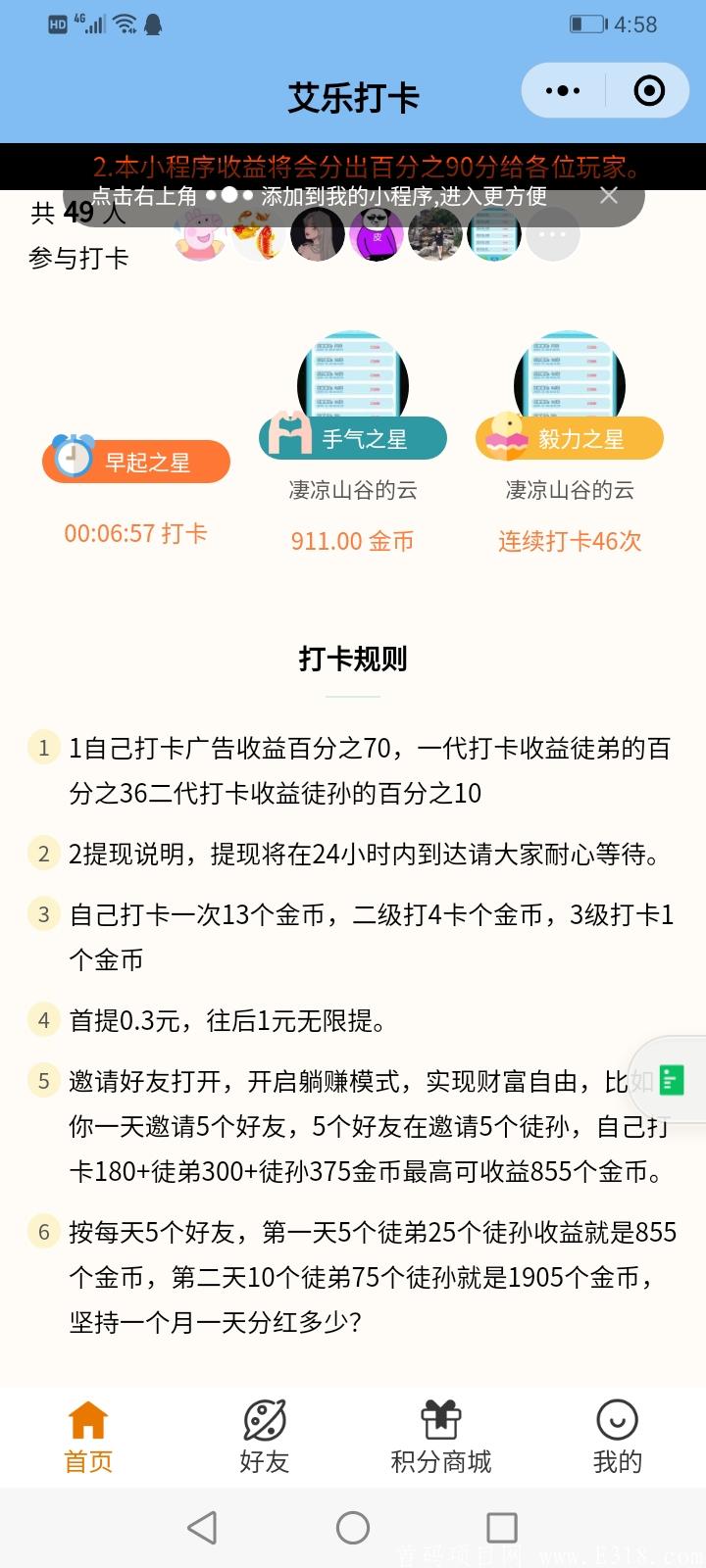Dismiss the add-to-mini-programs tip banner
The height and width of the screenshot is (1568, 706).
click(609, 195)
